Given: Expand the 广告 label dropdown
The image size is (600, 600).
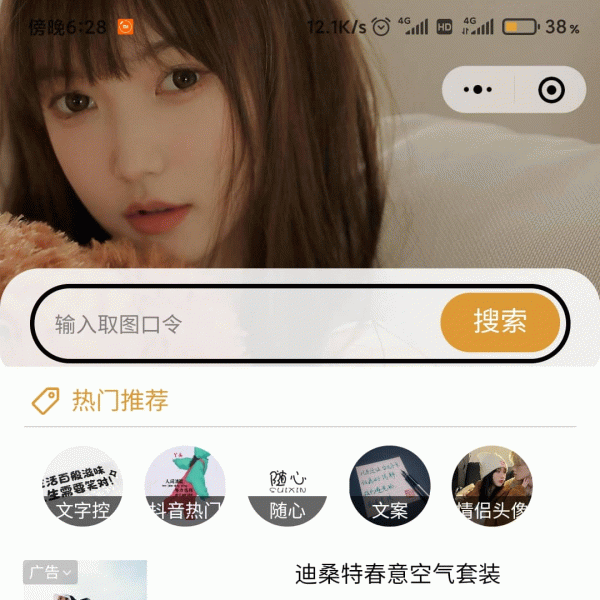Looking at the screenshot, I should pos(50,573).
